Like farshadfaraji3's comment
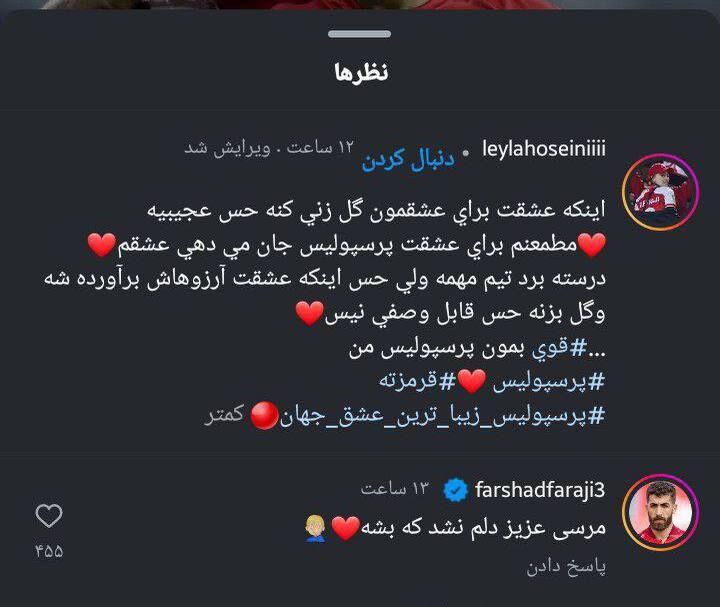The height and width of the screenshot is (607, 720). [49, 517]
